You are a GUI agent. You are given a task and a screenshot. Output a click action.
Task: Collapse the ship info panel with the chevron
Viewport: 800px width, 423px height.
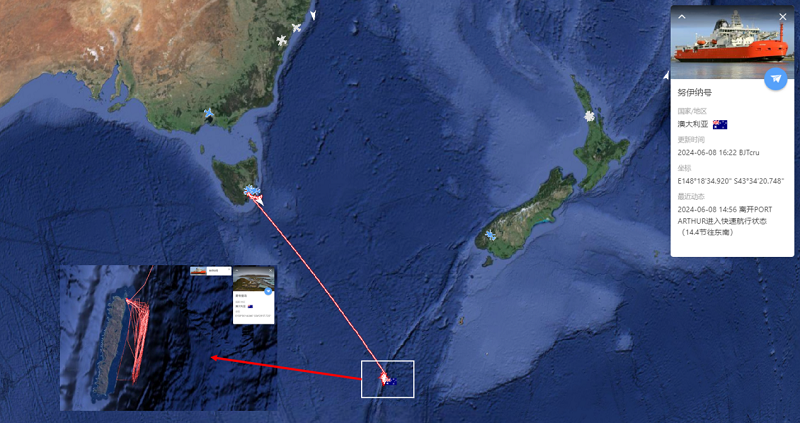(682, 16)
